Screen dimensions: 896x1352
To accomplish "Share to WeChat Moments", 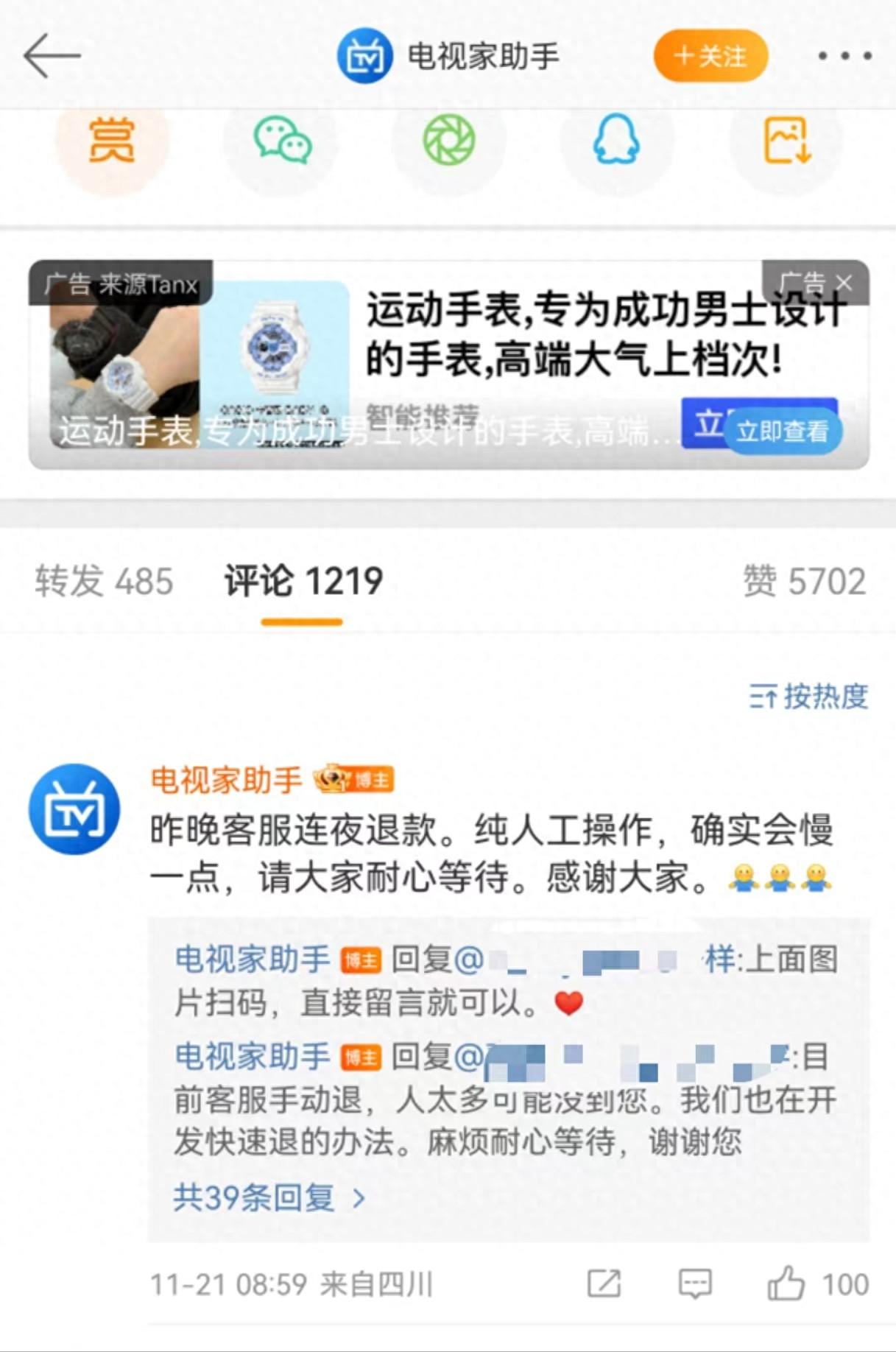I will point(449,140).
